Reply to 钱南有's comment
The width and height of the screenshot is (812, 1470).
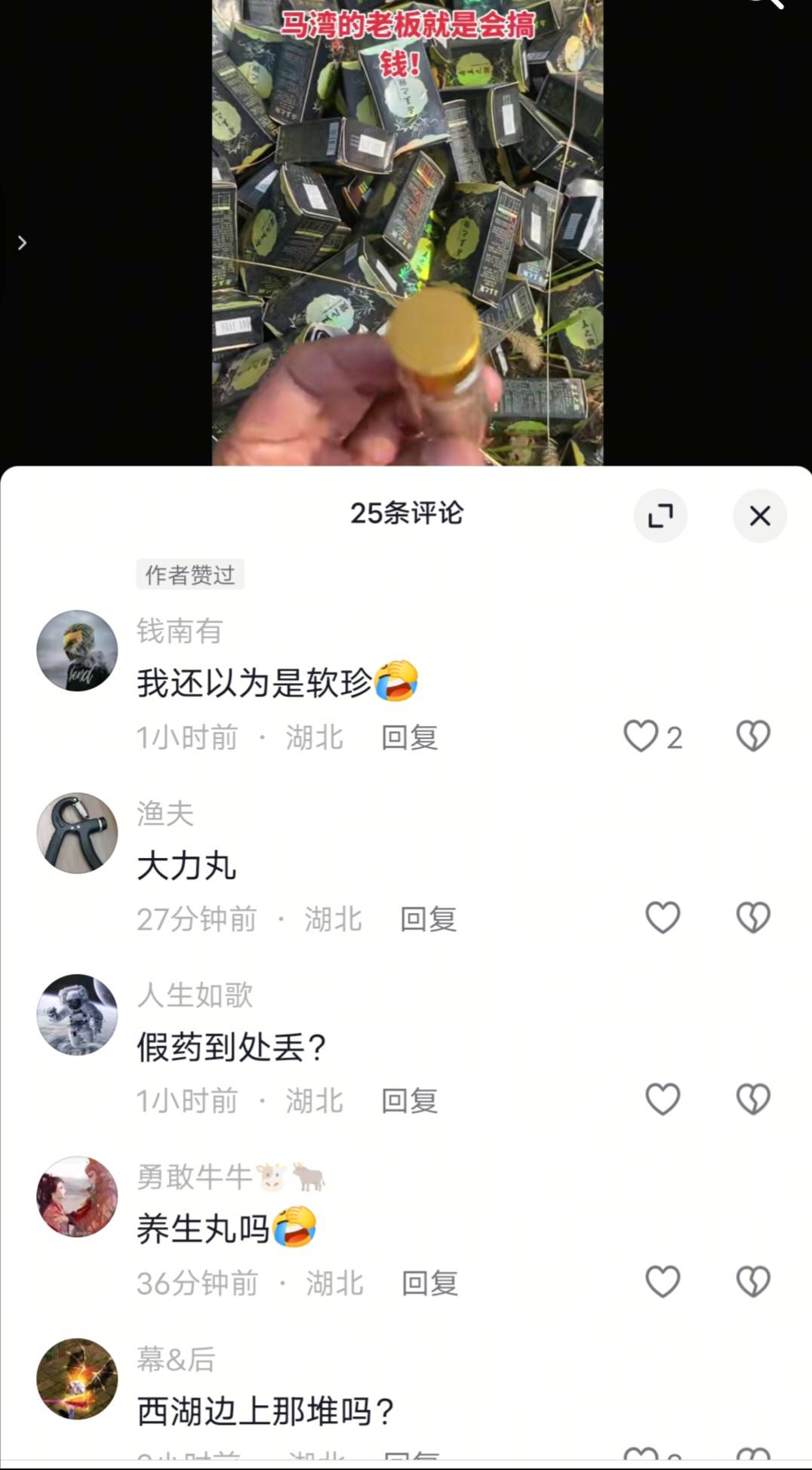[409, 737]
